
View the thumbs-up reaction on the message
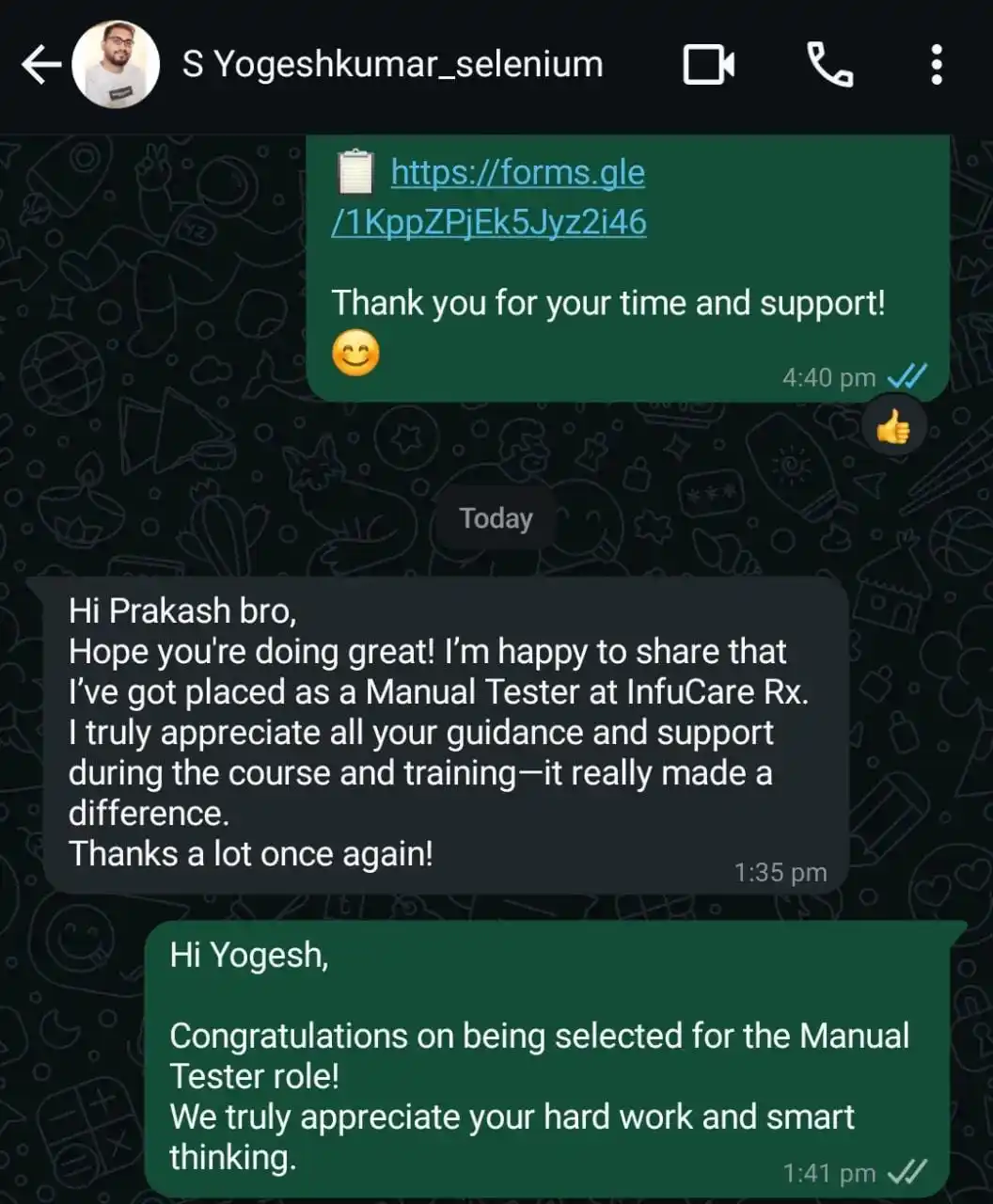click(892, 429)
